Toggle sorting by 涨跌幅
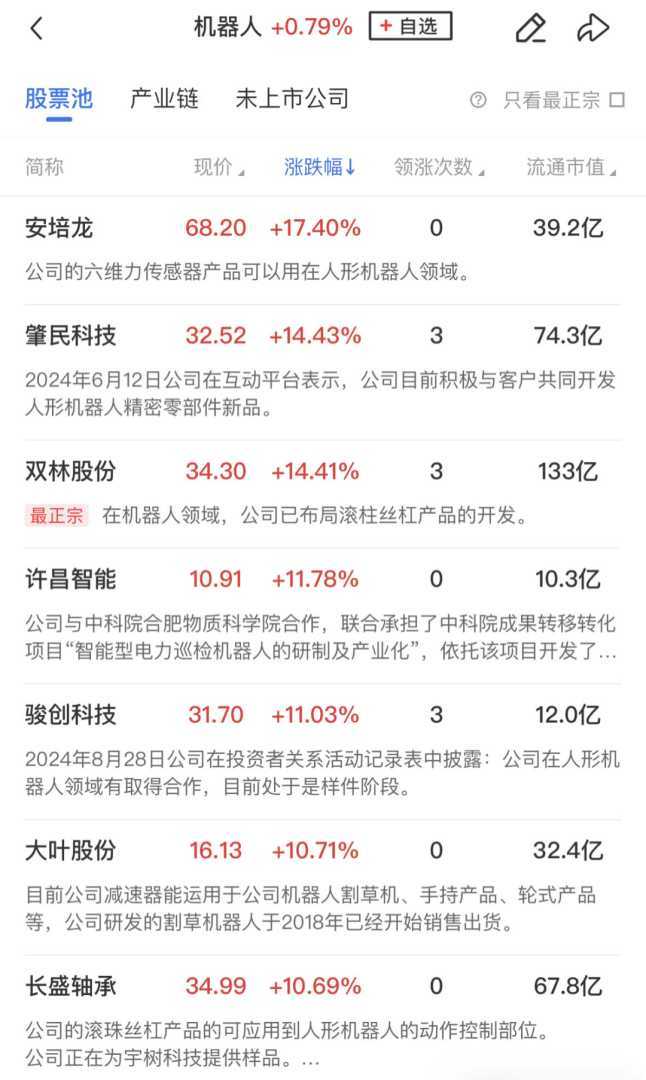The height and width of the screenshot is (1080, 646). click(320, 167)
